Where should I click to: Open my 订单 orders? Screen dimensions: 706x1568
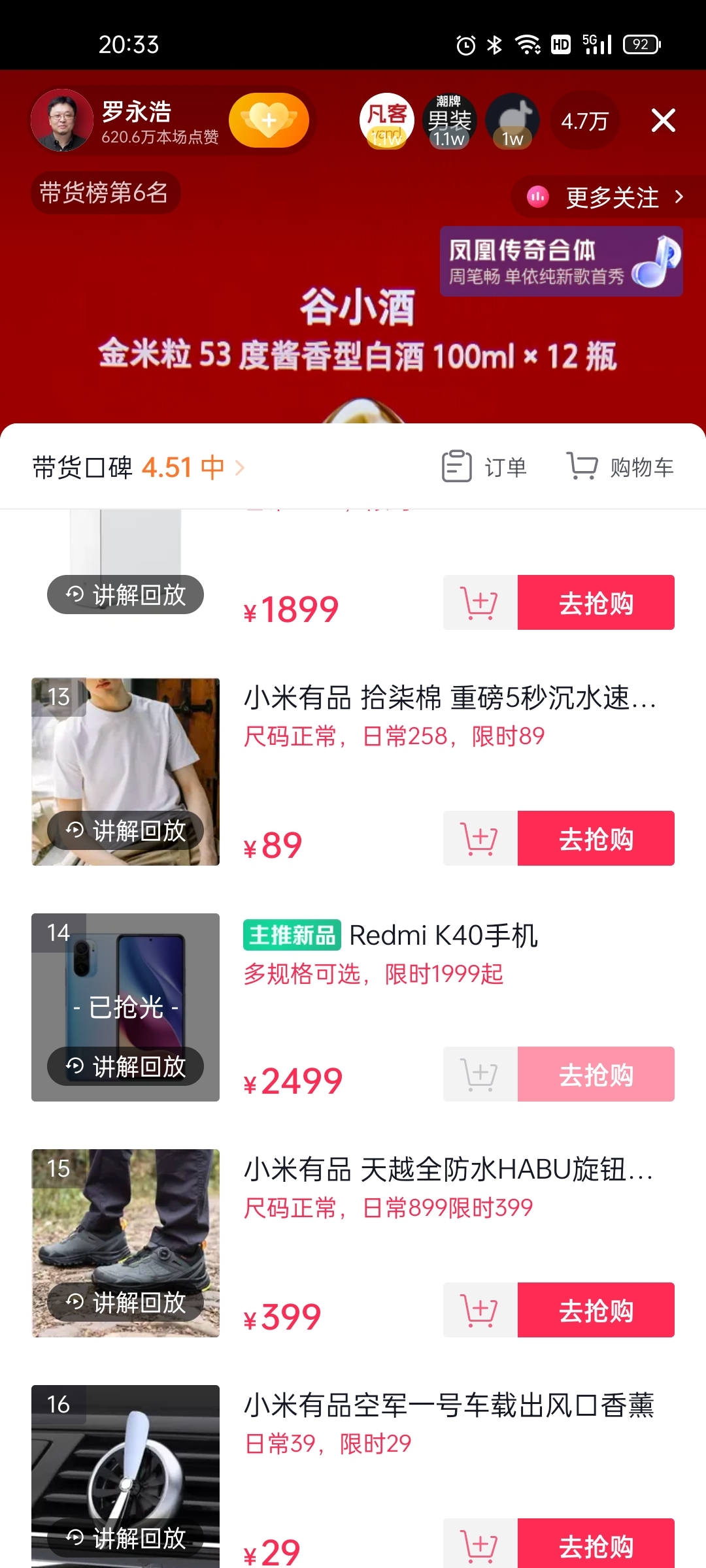[484, 467]
